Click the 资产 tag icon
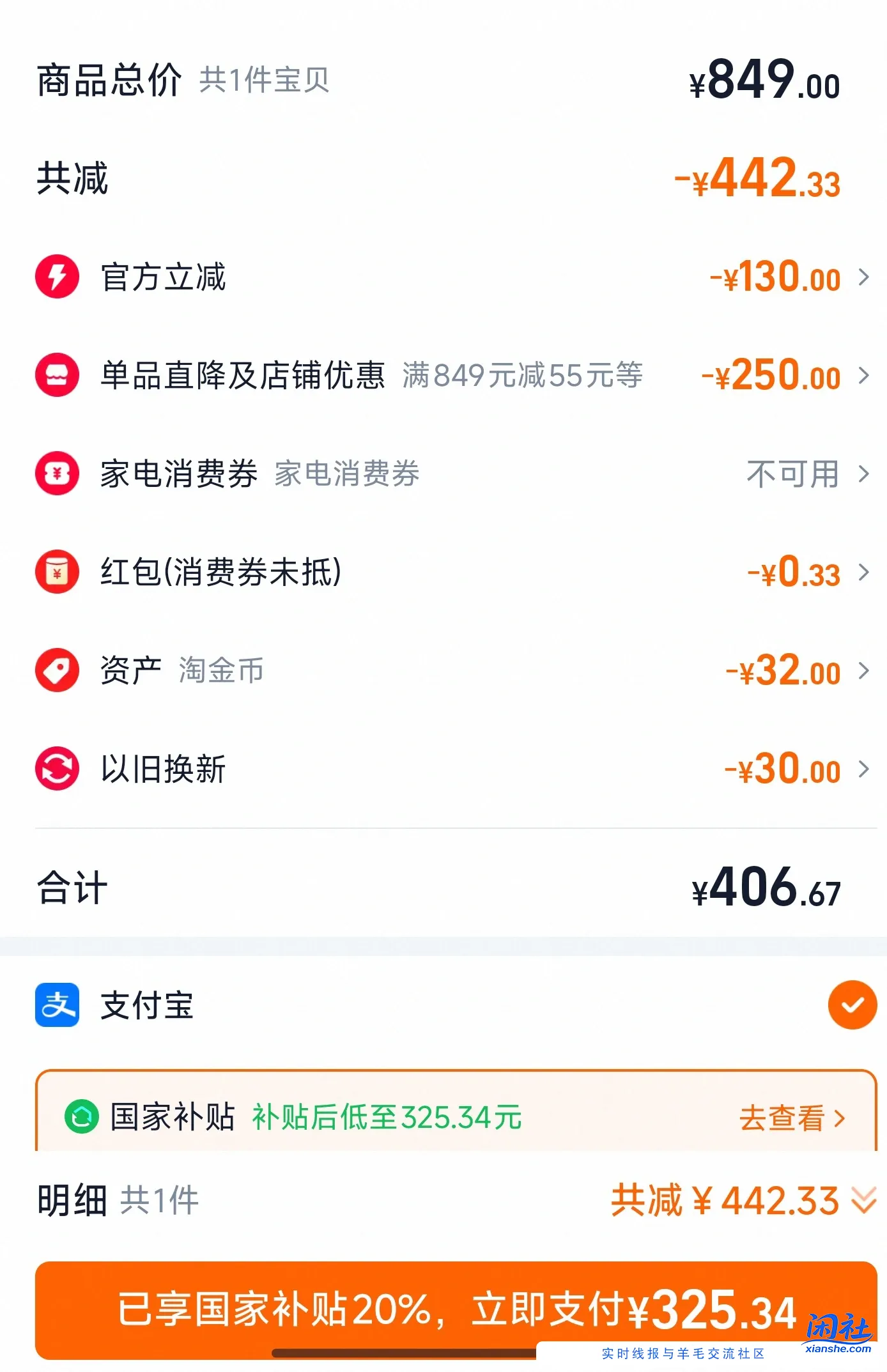This screenshot has width=887, height=1372. point(58,671)
